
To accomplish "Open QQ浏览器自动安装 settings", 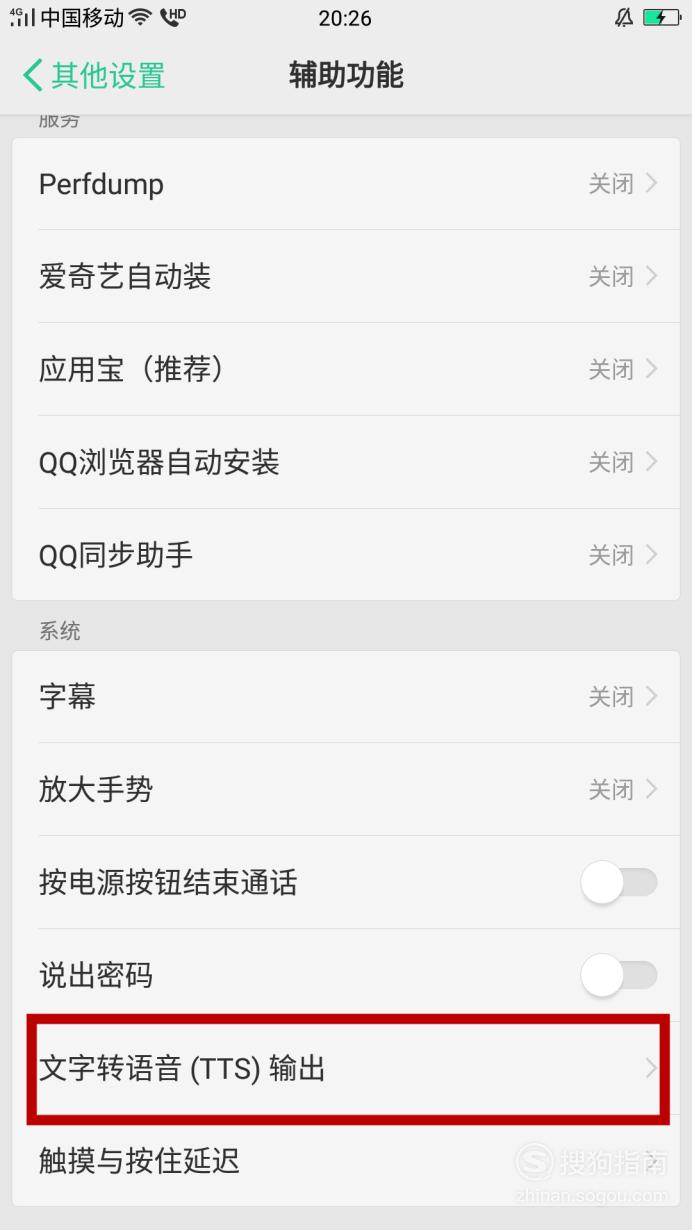I will click(x=346, y=462).
